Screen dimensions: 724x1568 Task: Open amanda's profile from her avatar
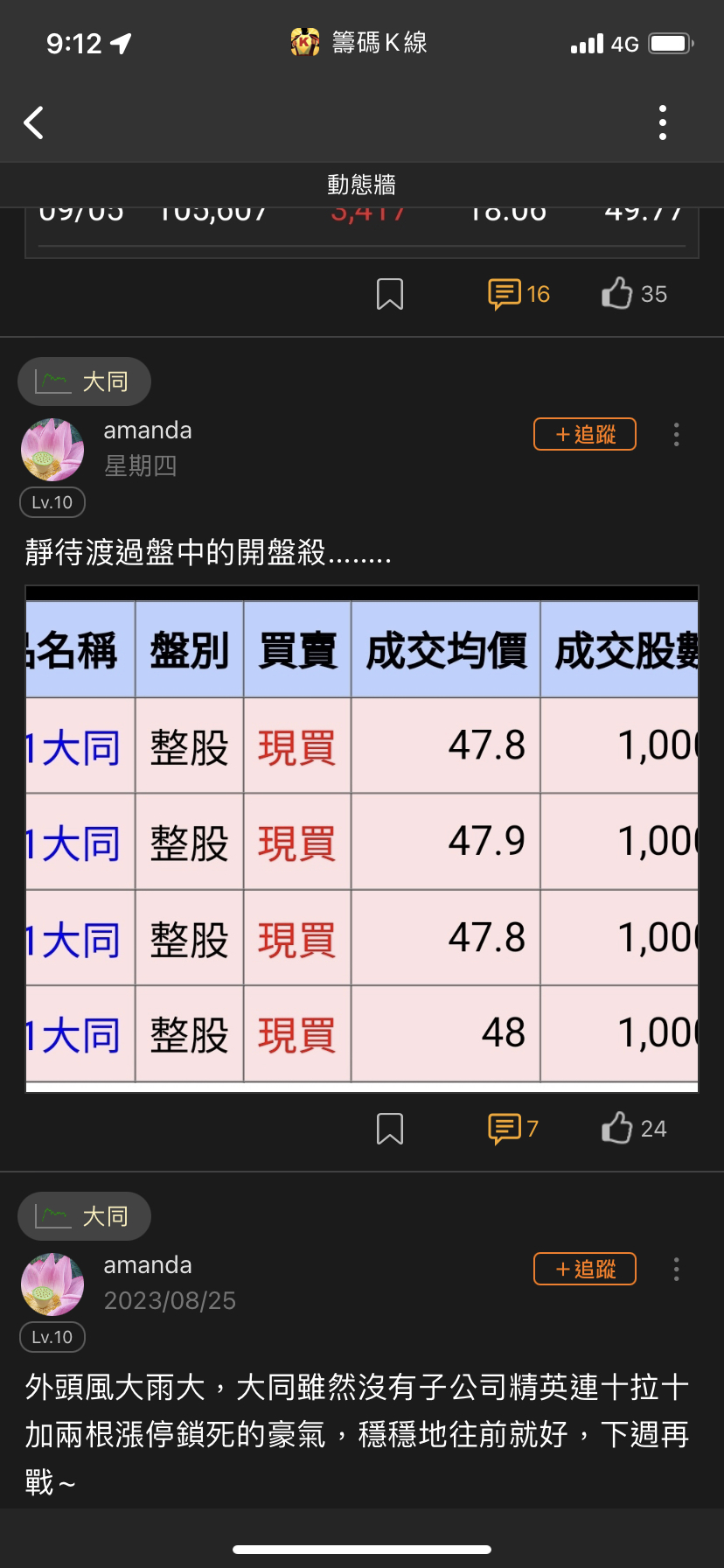coord(52,449)
